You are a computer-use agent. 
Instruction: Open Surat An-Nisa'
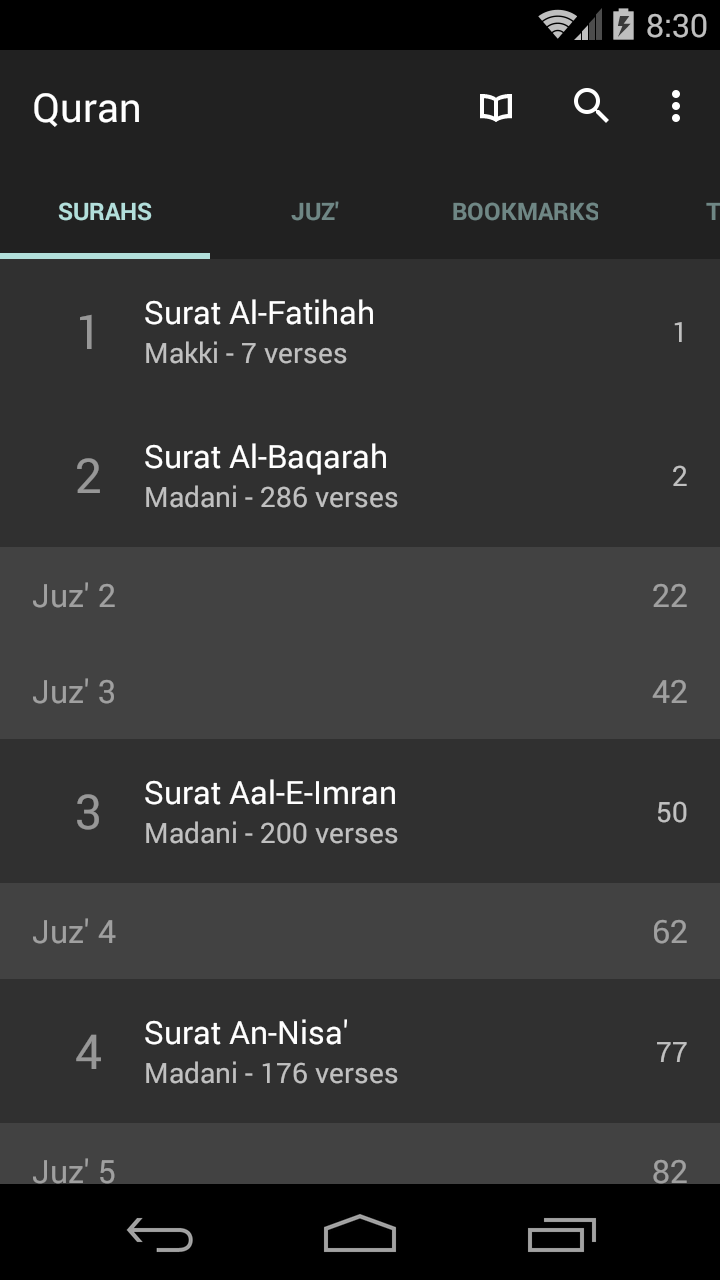360,1050
